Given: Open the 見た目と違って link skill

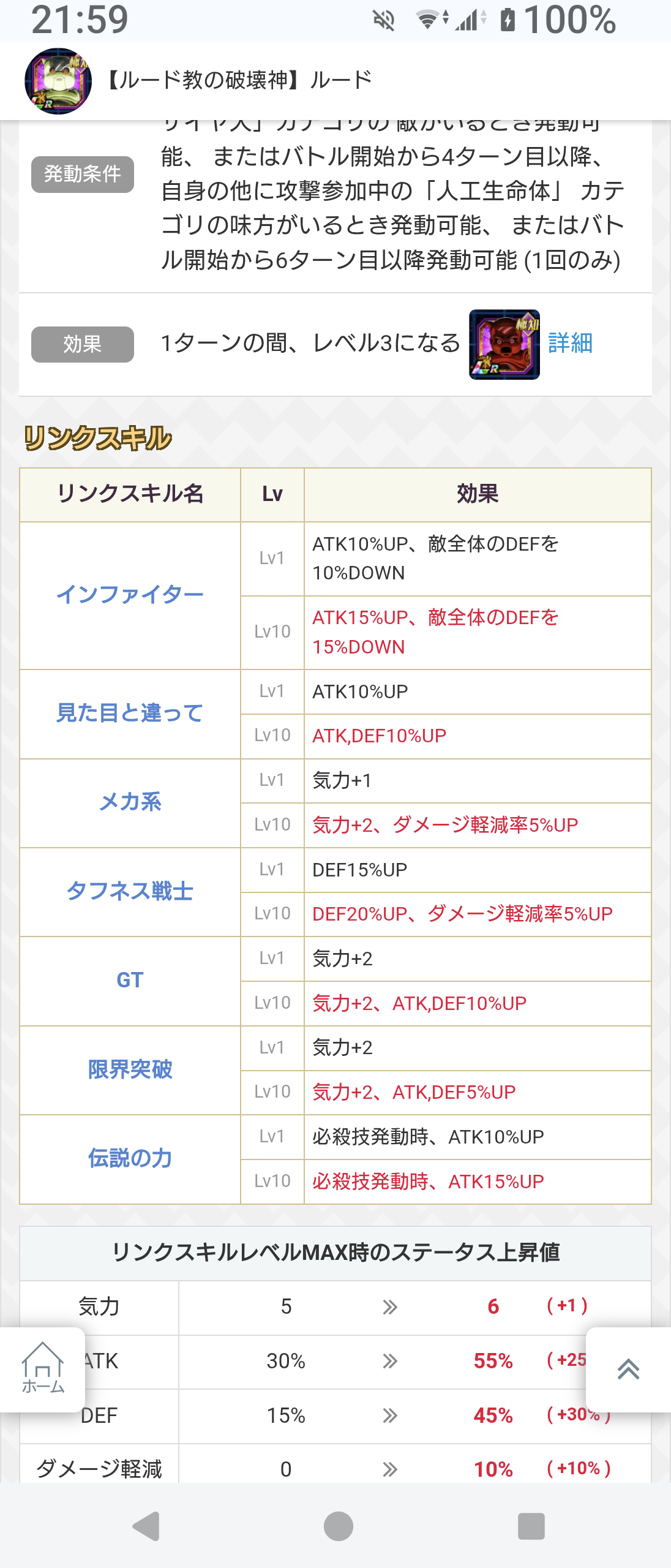Looking at the screenshot, I should 130,713.
